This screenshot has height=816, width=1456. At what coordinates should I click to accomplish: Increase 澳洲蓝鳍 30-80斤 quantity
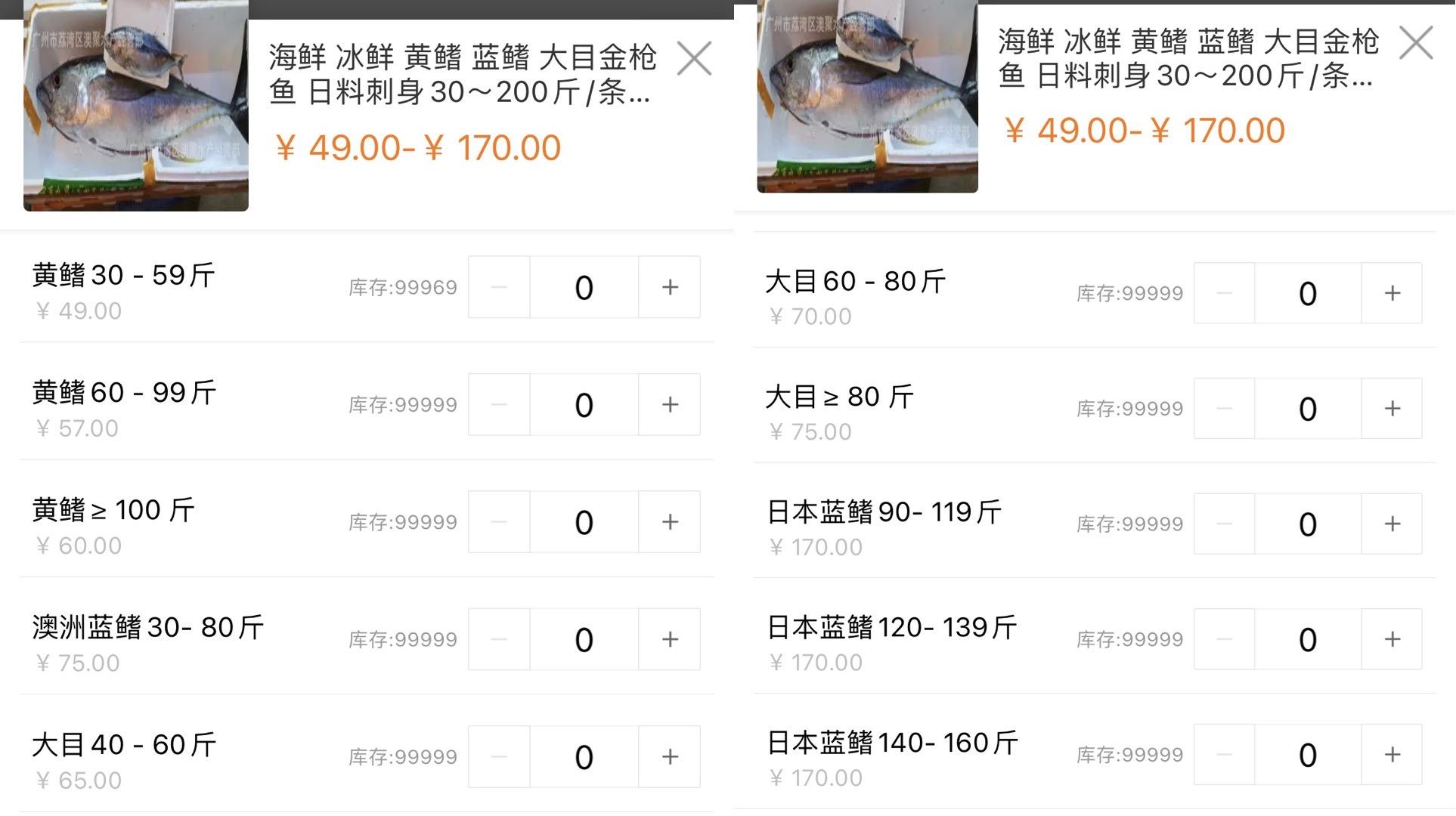670,640
